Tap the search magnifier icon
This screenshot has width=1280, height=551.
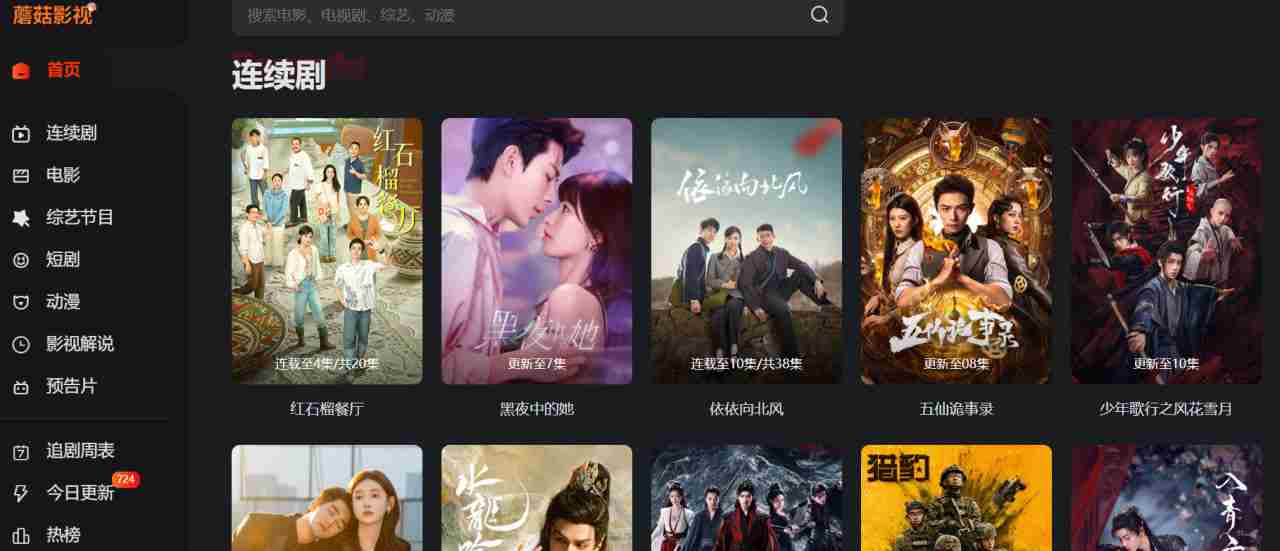click(820, 15)
